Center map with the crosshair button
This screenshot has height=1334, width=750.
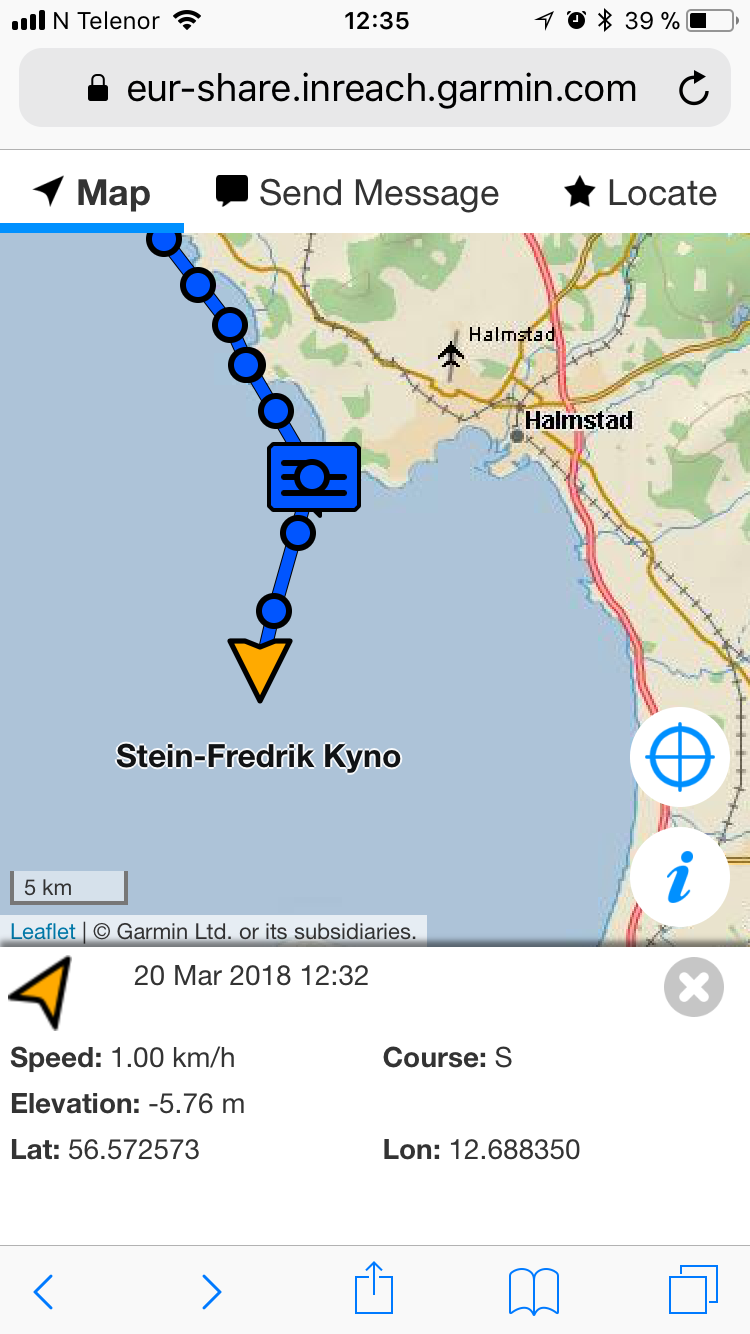tap(680, 757)
